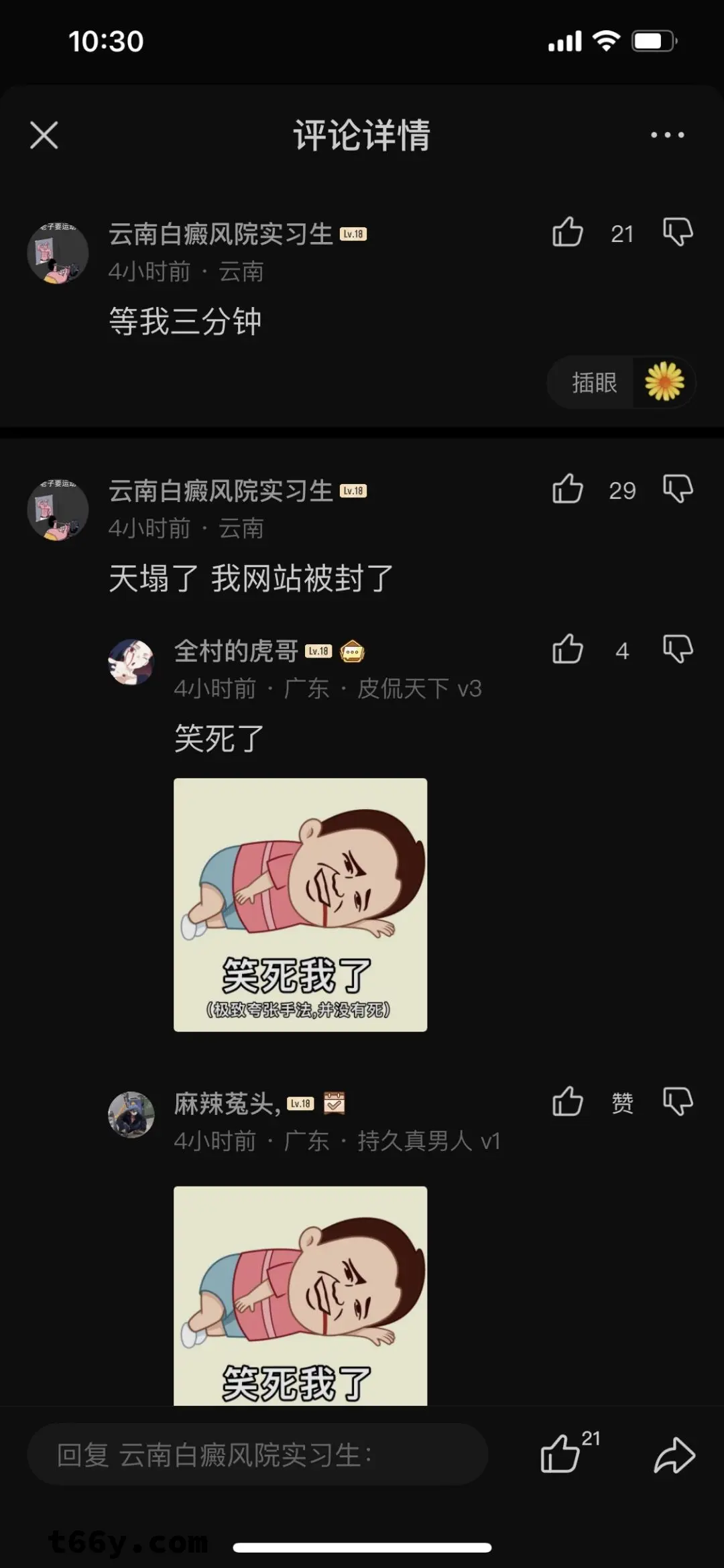Like the comment 等我三分钟
724x1568 pixels.
click(568, 233)
